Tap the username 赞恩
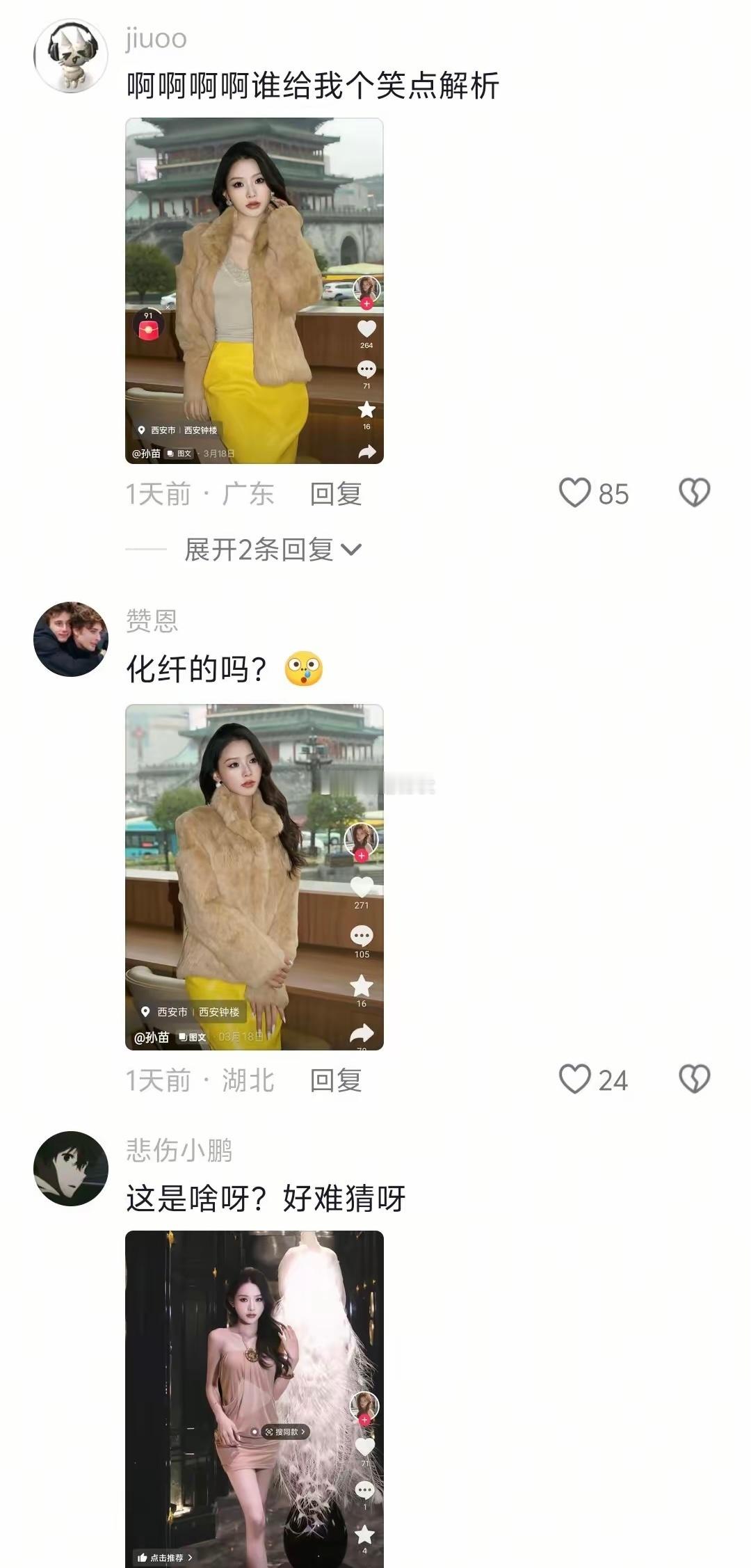Screen dimensions: 751x1568 click(x=152, y=620)
